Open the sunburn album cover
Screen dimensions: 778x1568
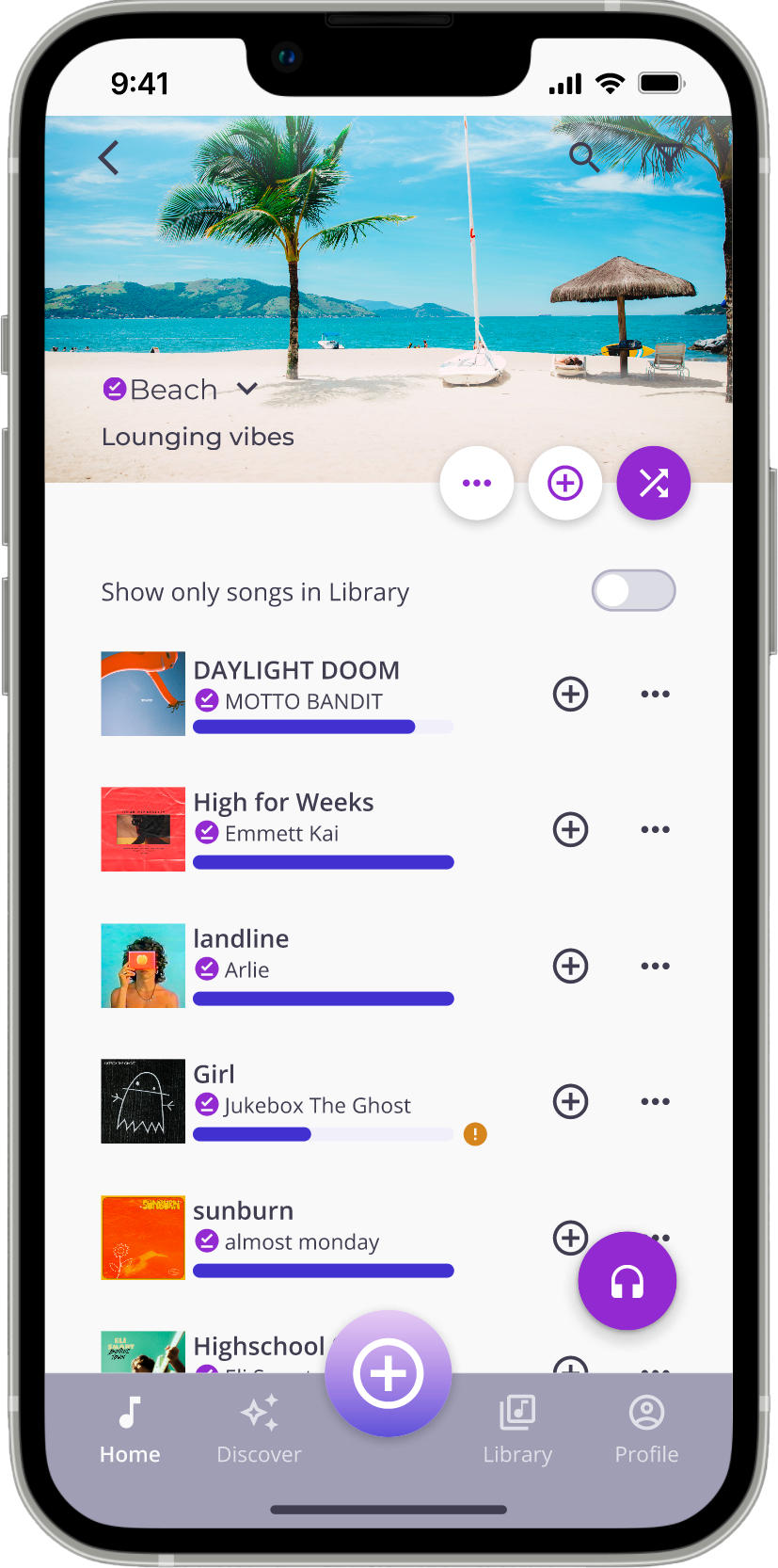143,1238
